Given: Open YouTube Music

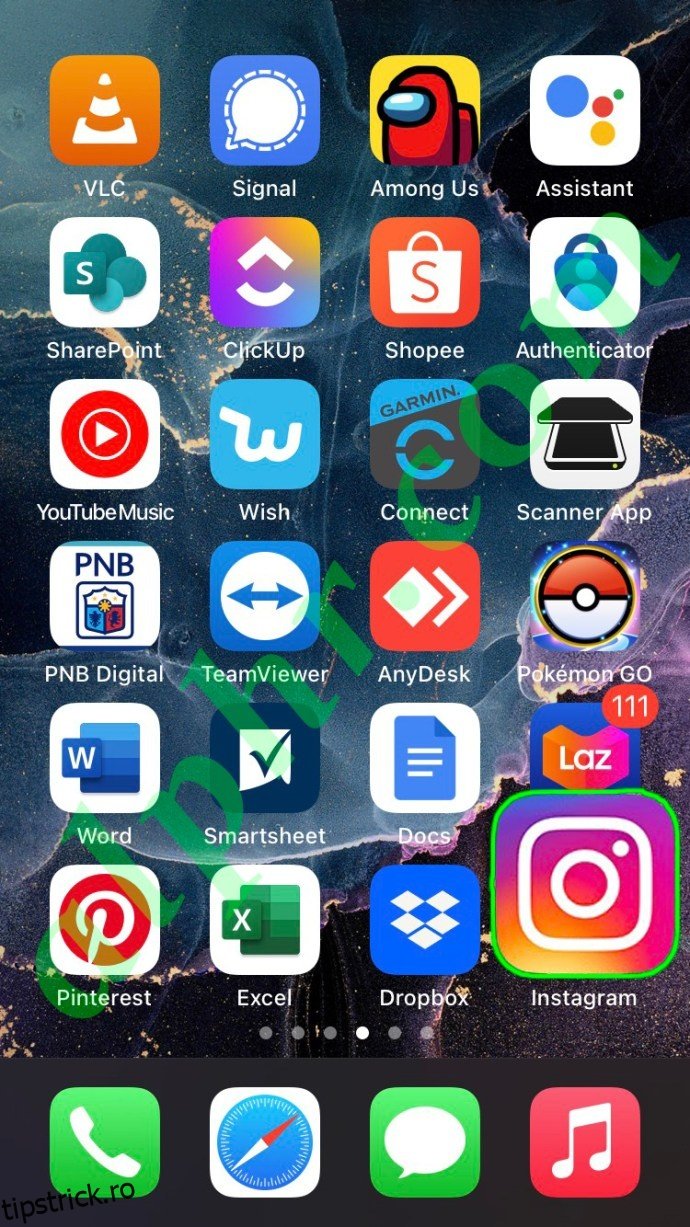Looking at the screenshot, I should pyautogui.click(x=105, y=434).
